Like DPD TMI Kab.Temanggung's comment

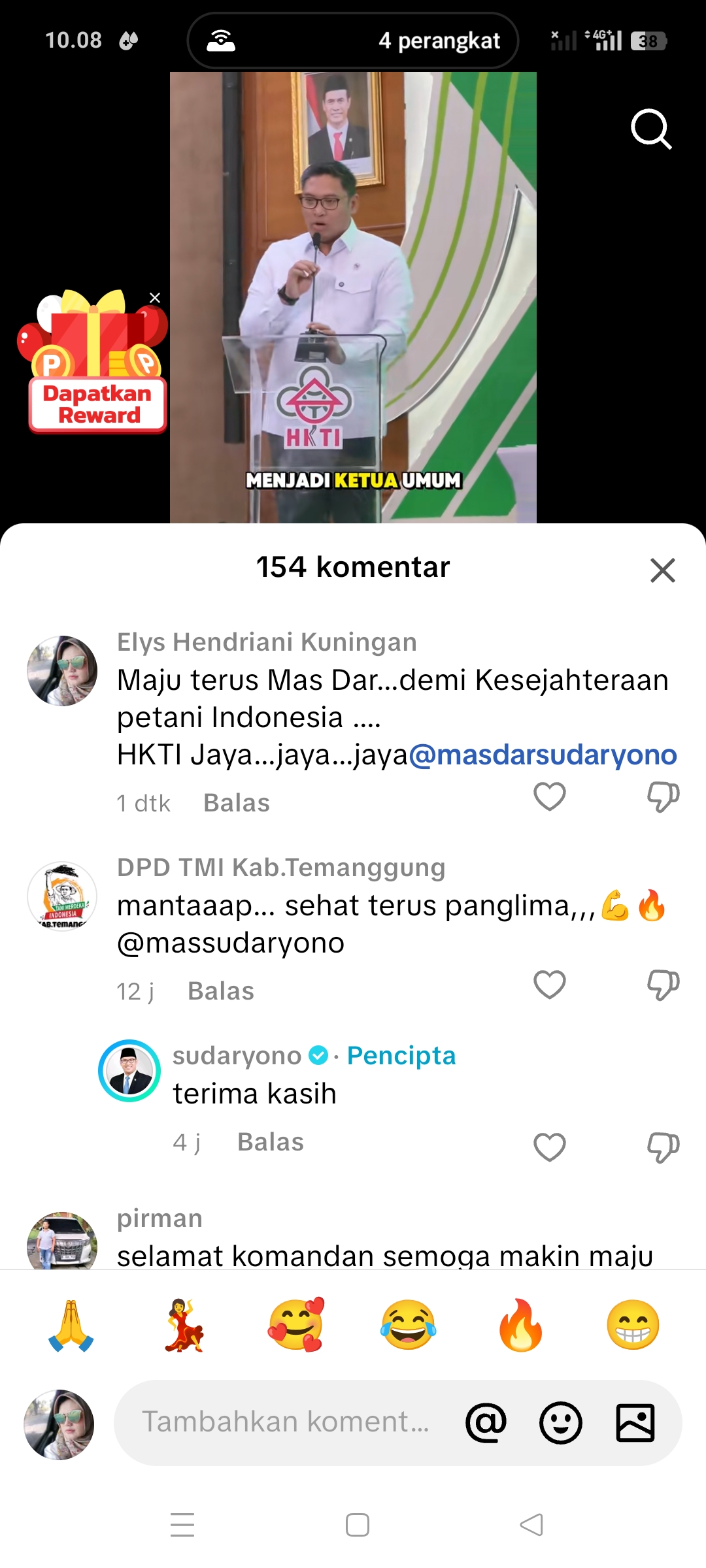point(550,984)
